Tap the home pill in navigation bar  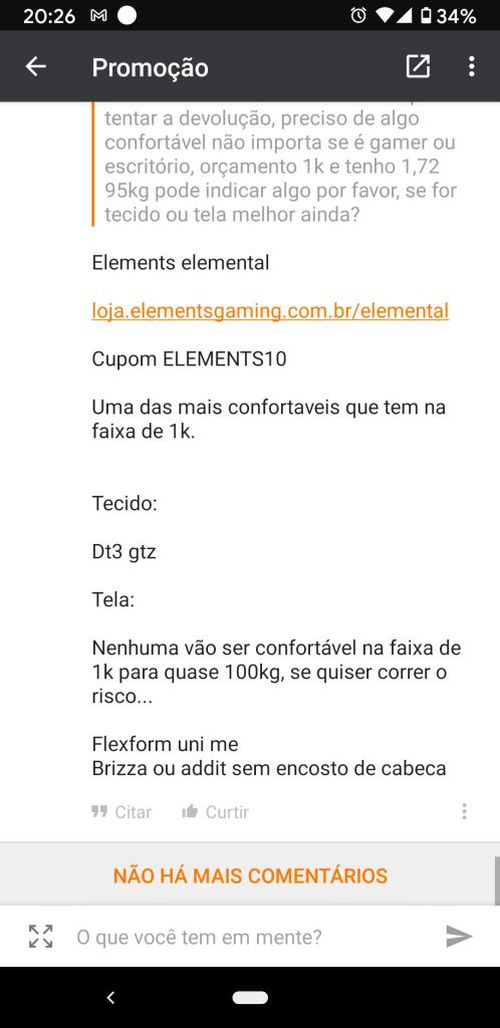click(x=250, y=998)
